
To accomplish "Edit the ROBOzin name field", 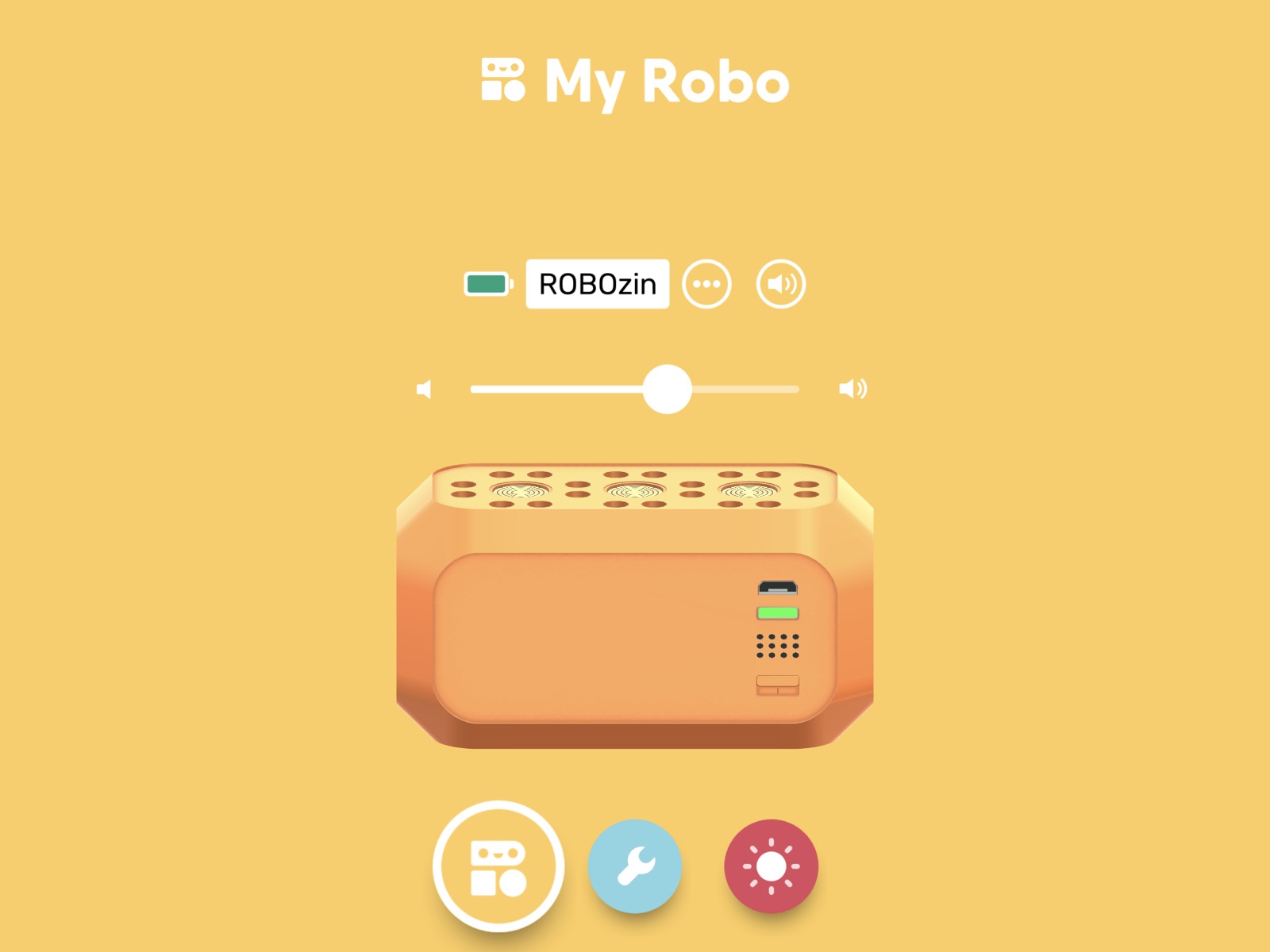I will tap(597, 284).
